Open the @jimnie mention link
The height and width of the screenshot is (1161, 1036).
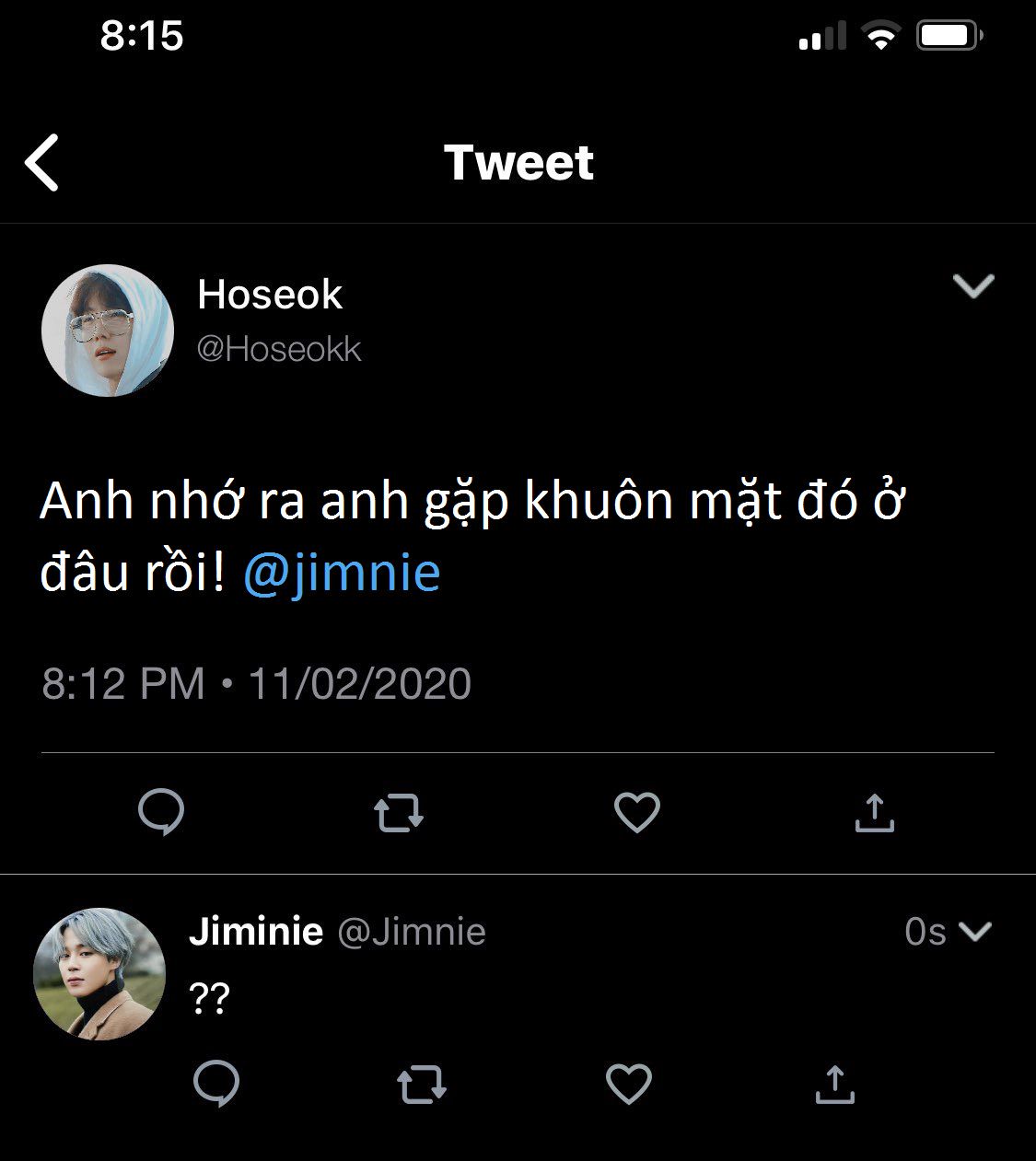(x=342, y=573)
